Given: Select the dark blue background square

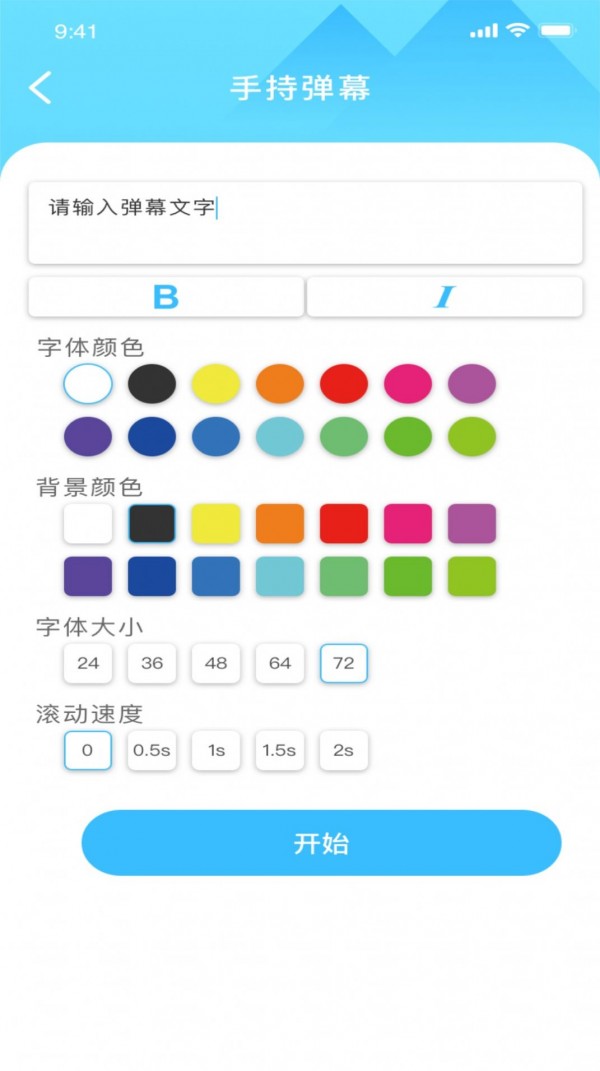Looking at the screenshot, I should tap(152, 577).
